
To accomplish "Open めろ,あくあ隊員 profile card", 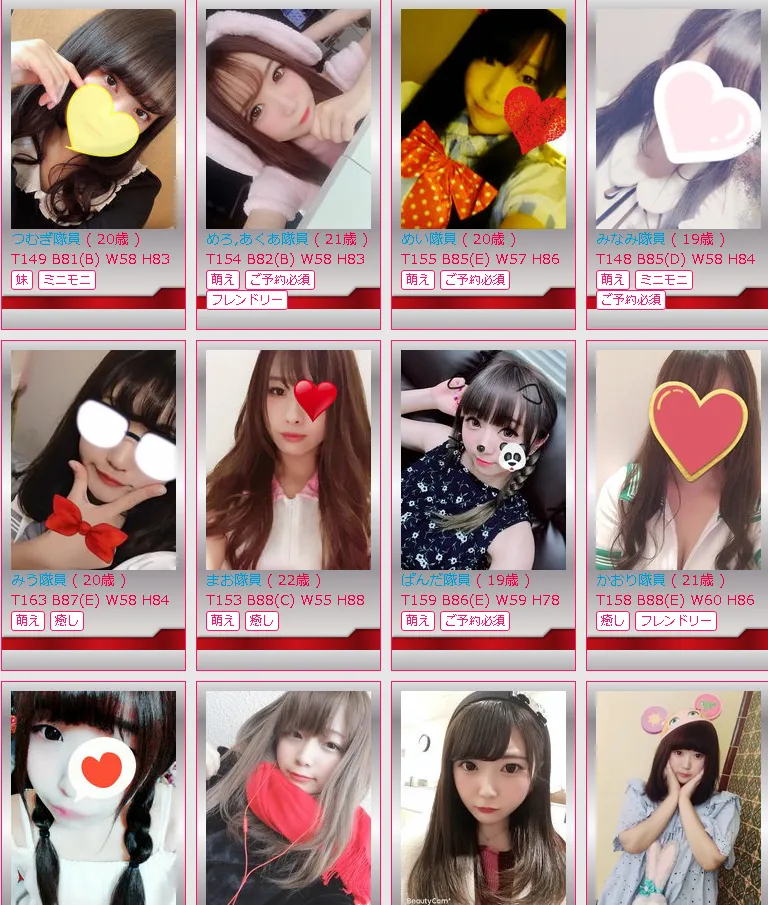I will tap(288, 120).
